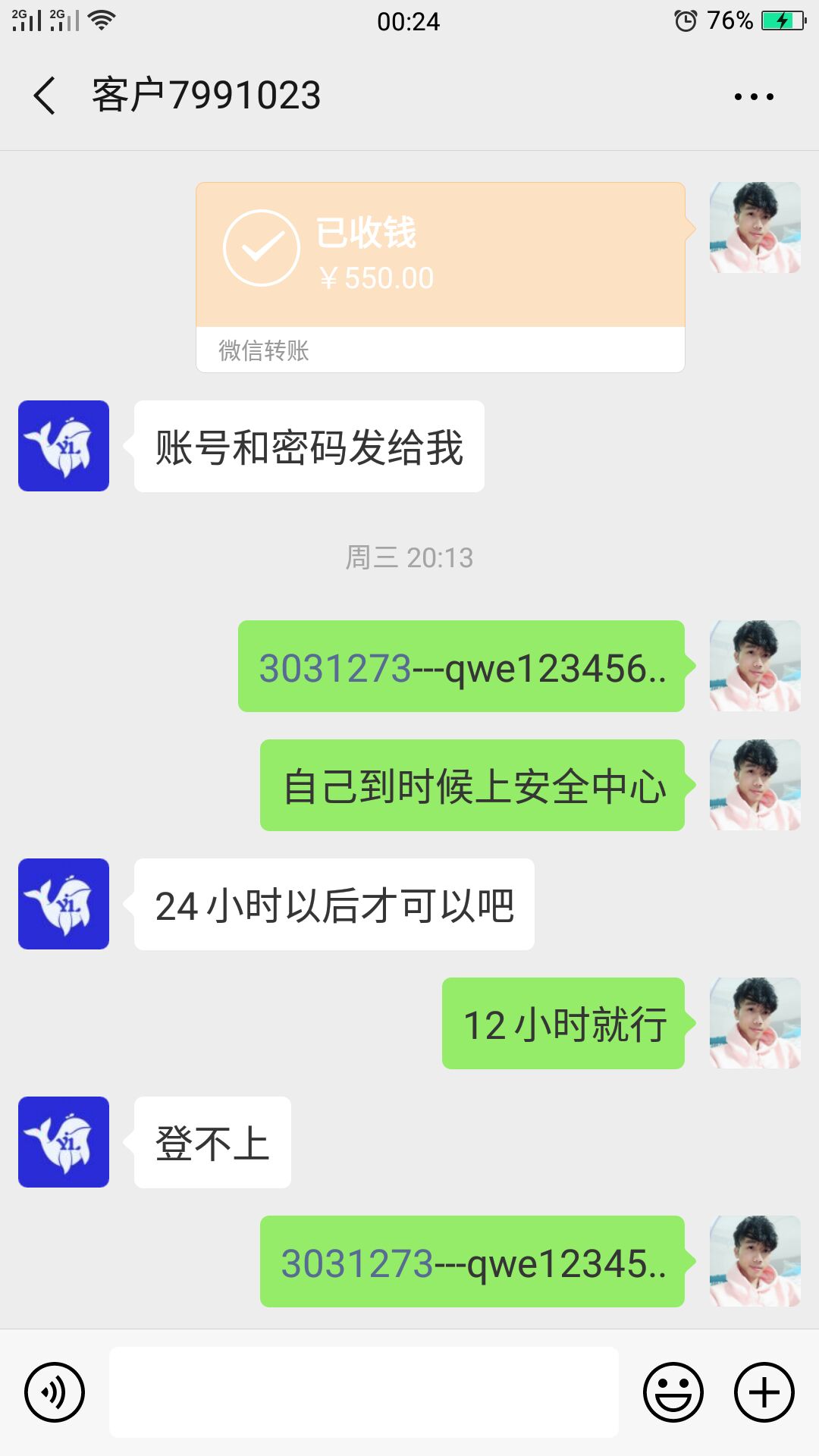Open customer's whale avatar beside 登不上
819x1456 pixels.
tap(64, 1142)
